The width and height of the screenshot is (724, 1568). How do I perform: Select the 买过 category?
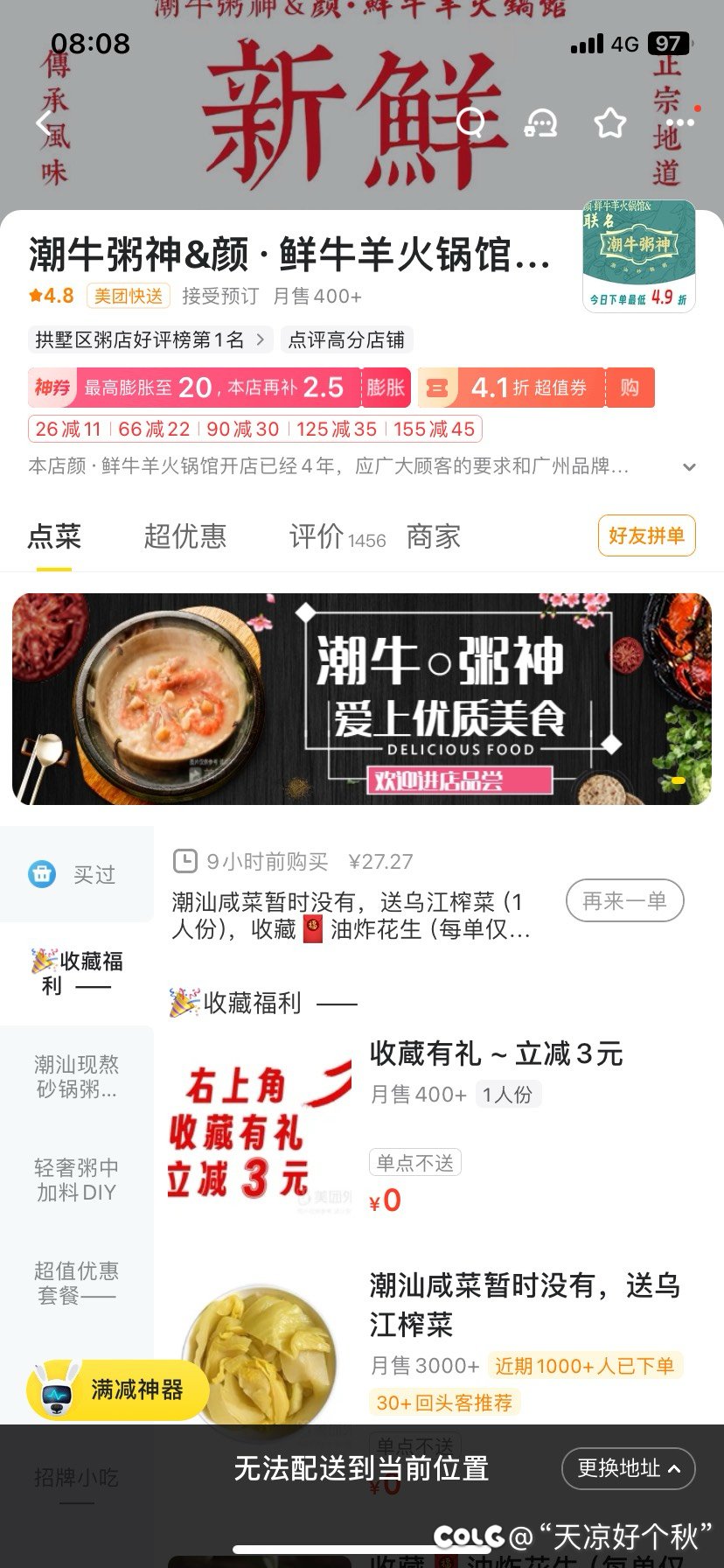pyautogui.click(x=77, y=874)
